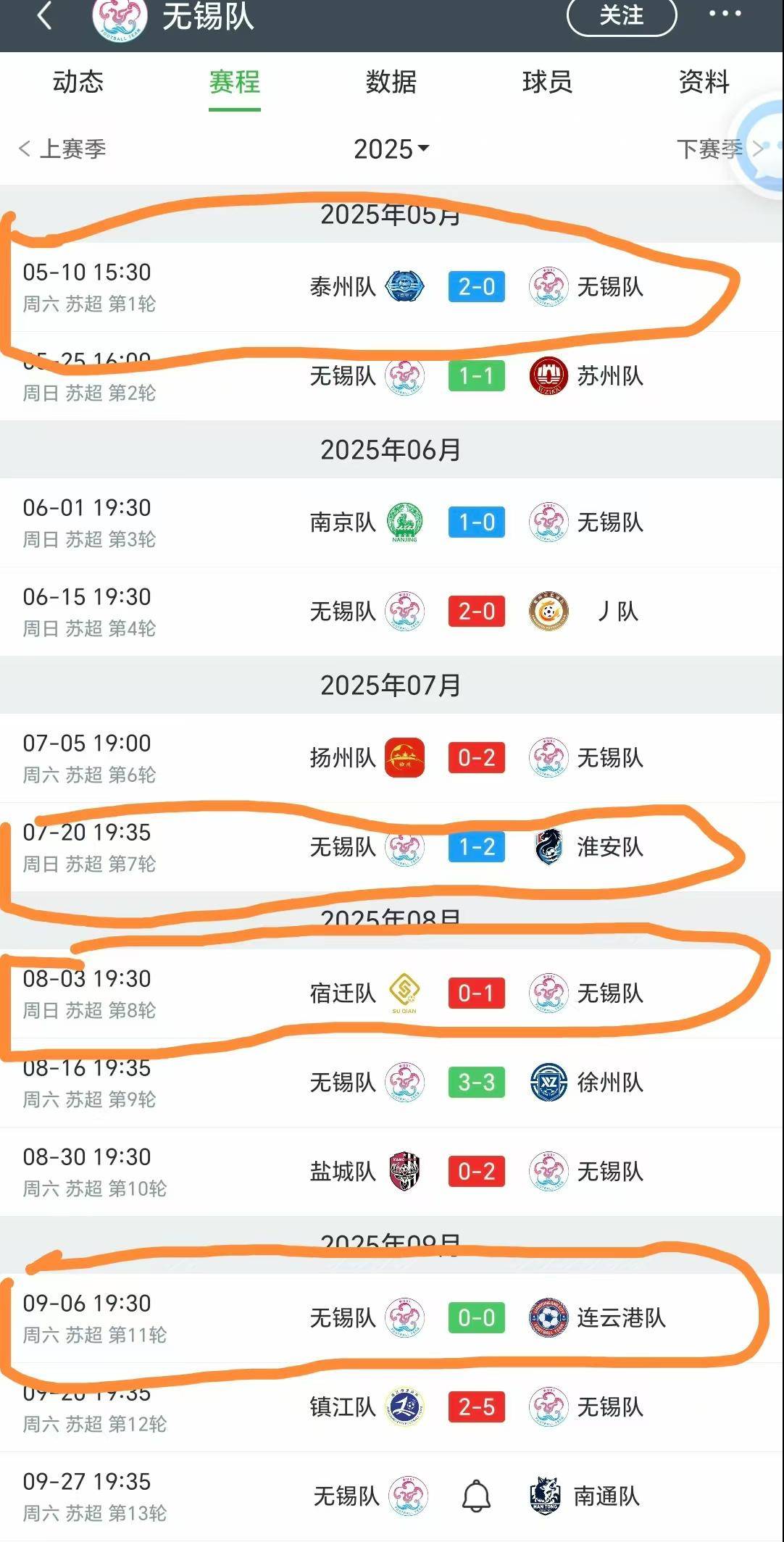Tap 关注 to follow 无锡队

point(622,19)
